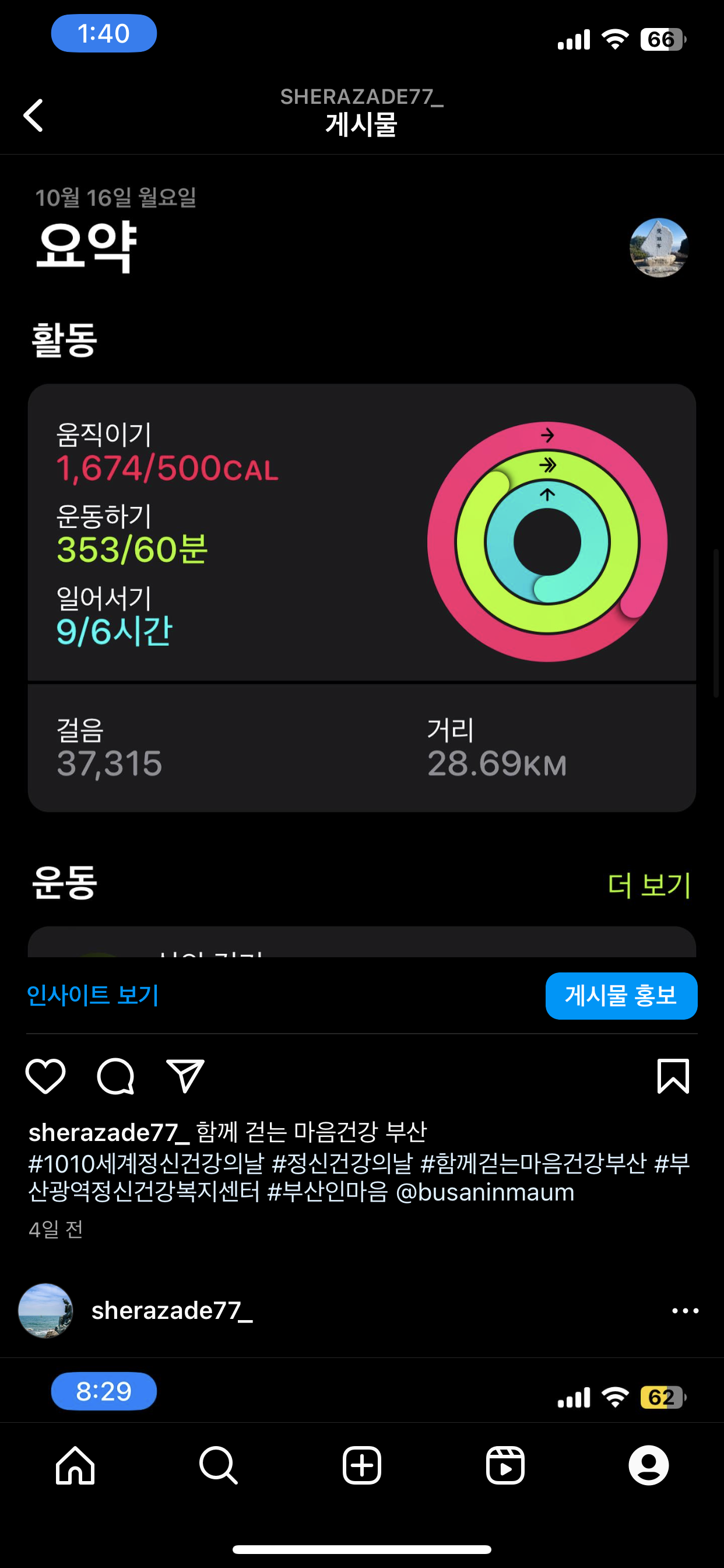Switch to the Profile tab
The height and width of the screenshot is (1568, 724).
[x=649, y=1465]
